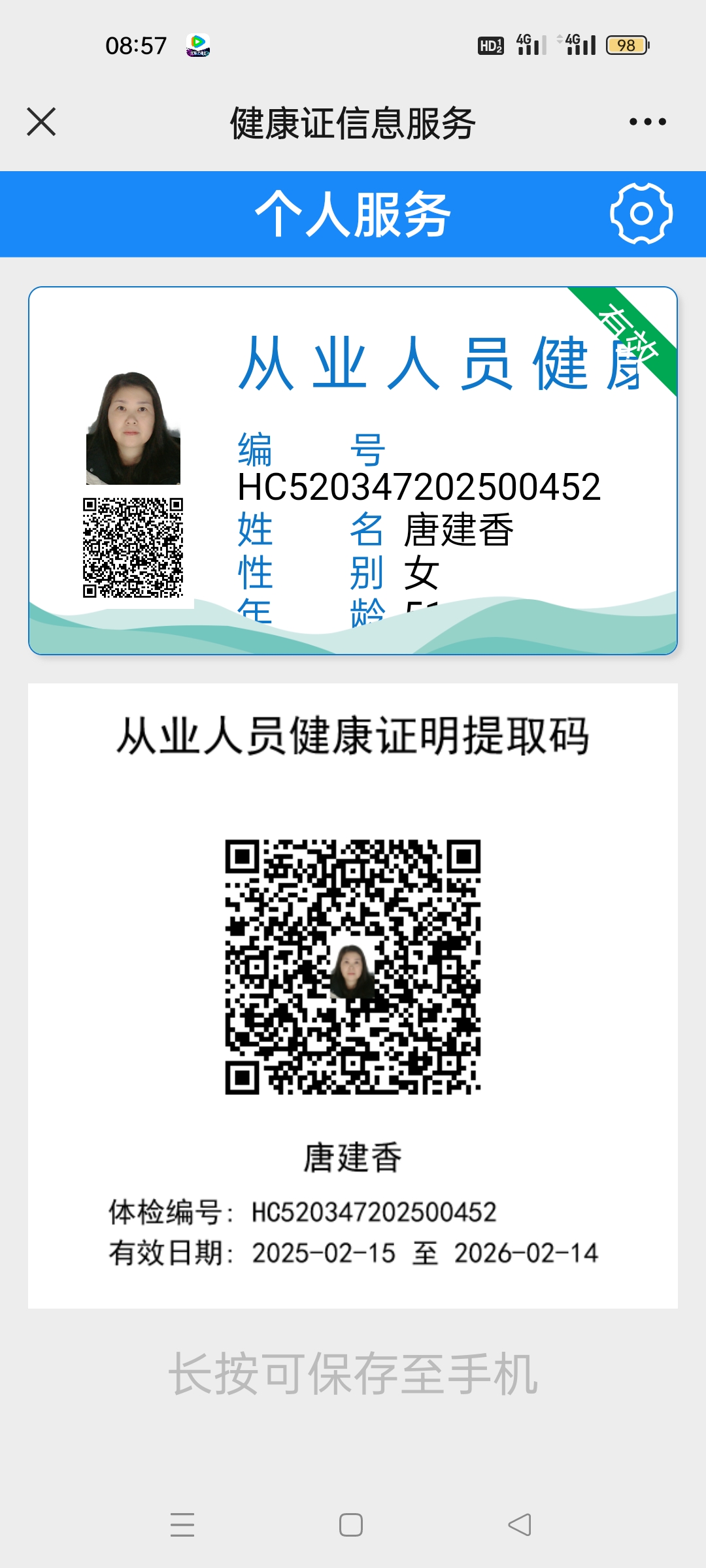This screenshot has height=1568, width=706.
Task: Open the settings gear icon
Action: pos(641,214)
